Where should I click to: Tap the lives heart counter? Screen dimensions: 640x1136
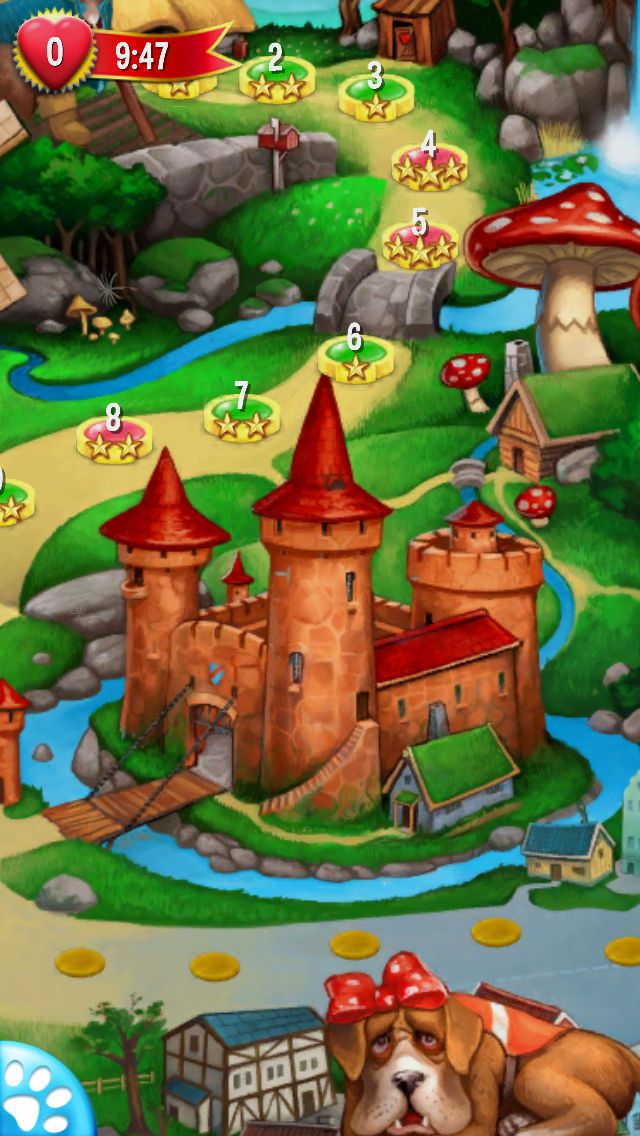pos(55,52)
